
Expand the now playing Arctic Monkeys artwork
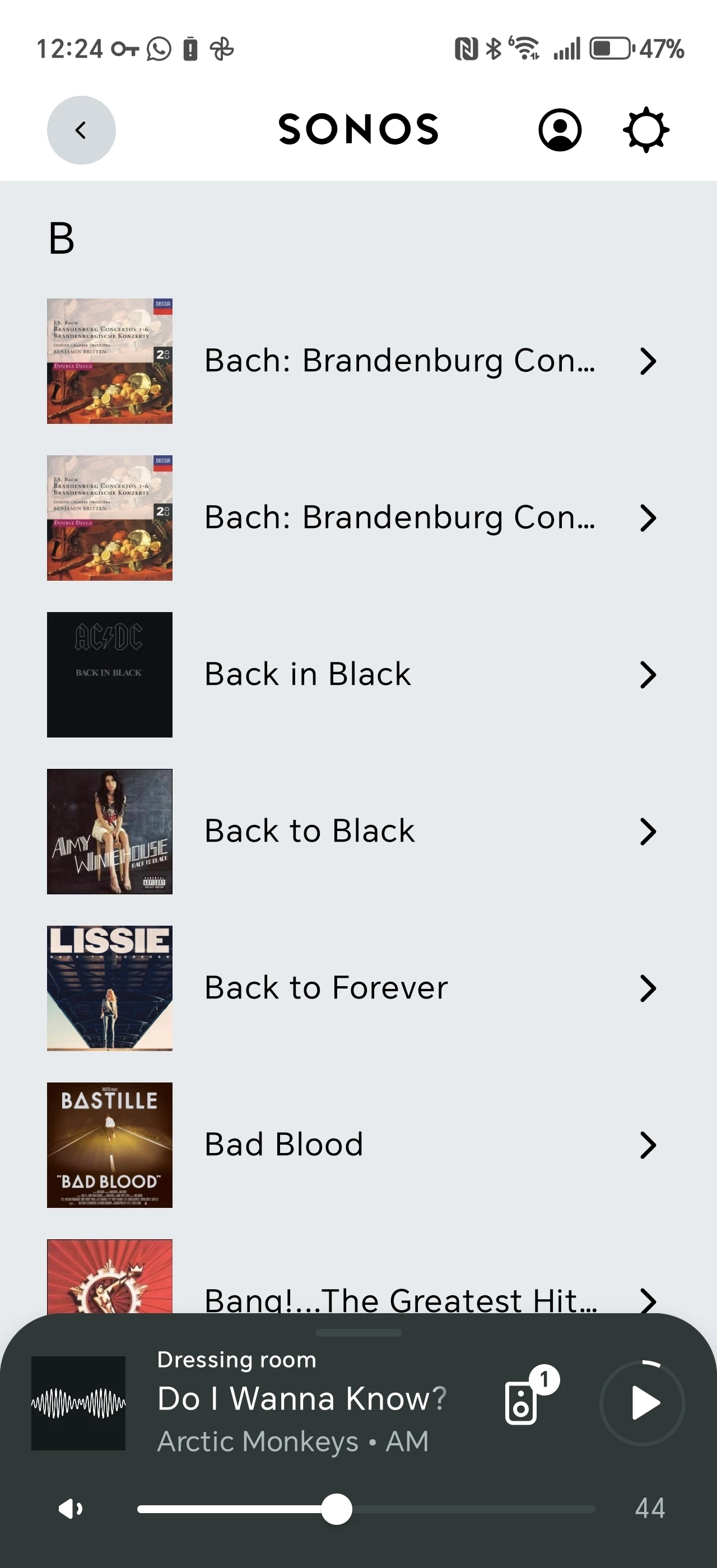[78, 1402]
